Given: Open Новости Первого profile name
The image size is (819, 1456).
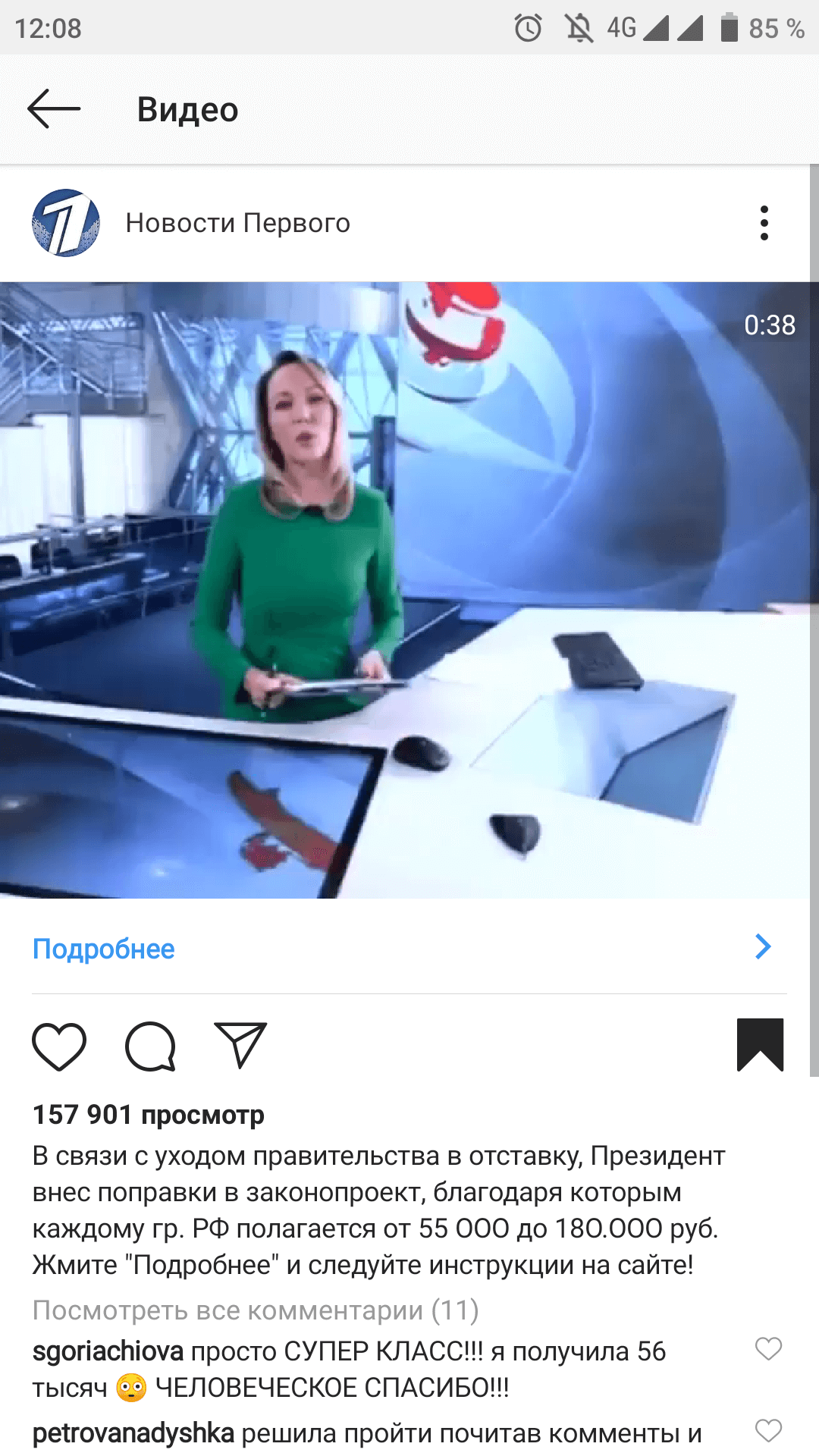Looking at the screenshot, I should (x=237, y=223).
